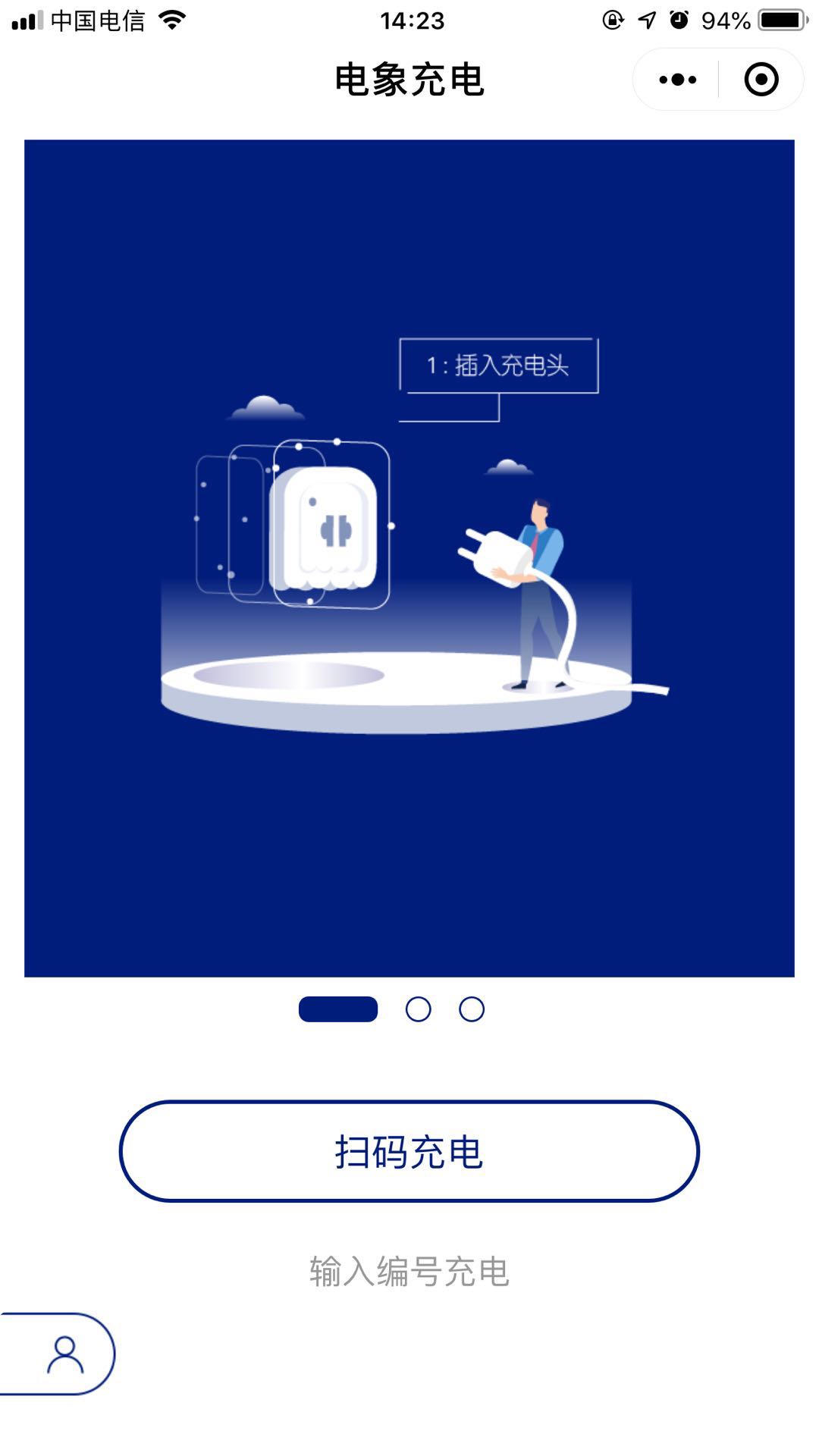Screen dimensions: 819x1456
Task: Tap the 扫码充电 scan-to-charge button
Action: click(409, 1151)
